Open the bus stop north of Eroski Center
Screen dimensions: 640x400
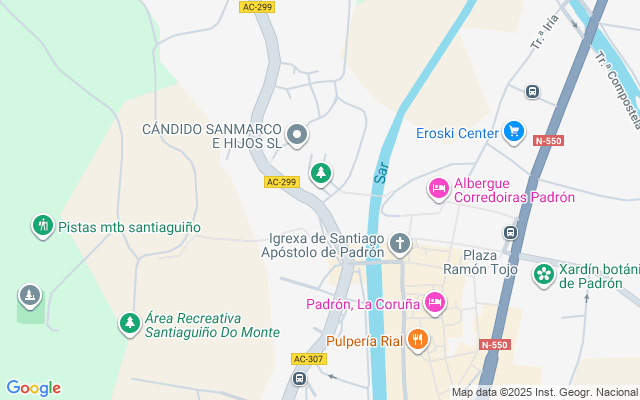point(532,92)
